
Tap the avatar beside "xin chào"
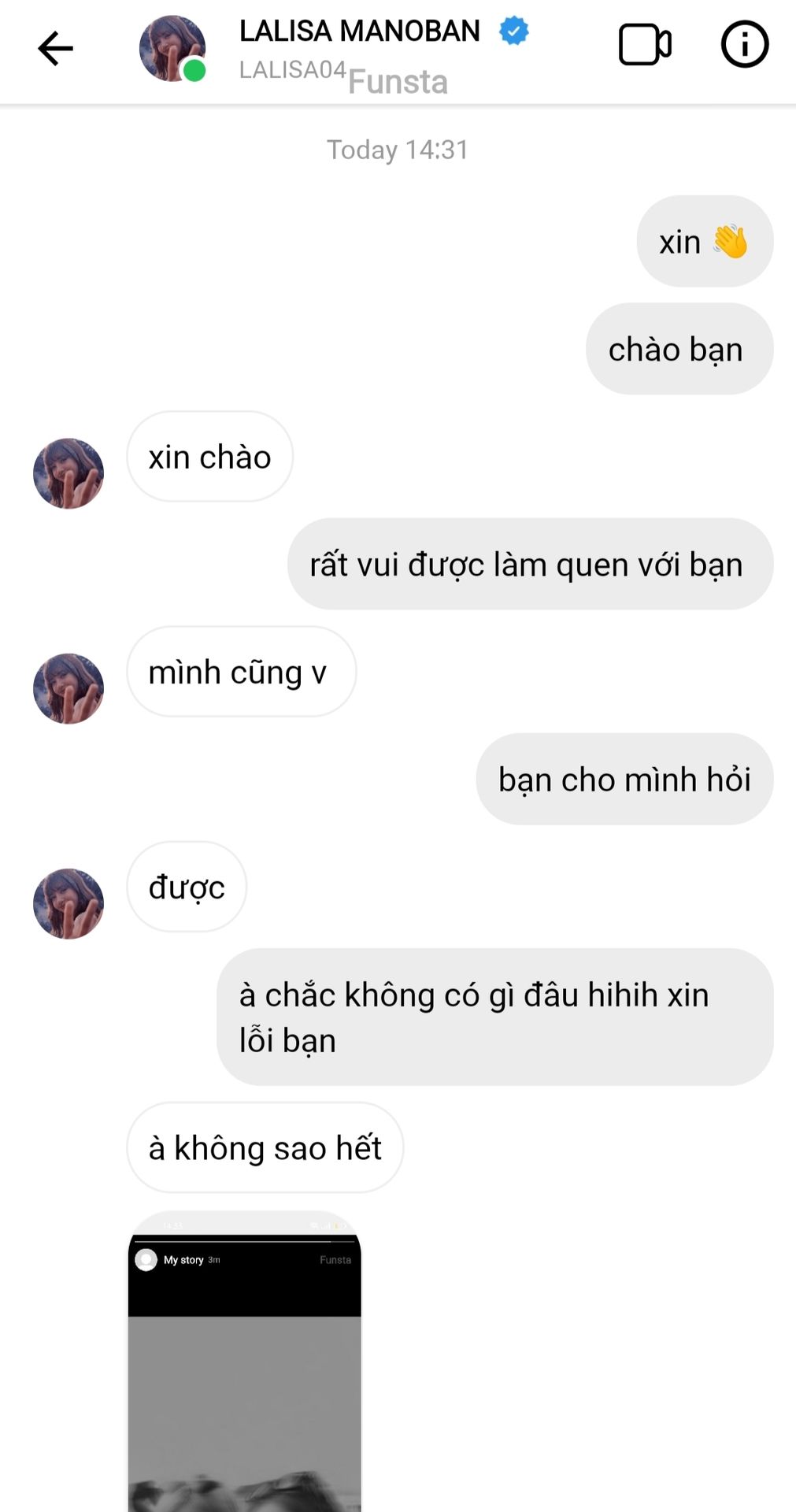click(68, 473)
